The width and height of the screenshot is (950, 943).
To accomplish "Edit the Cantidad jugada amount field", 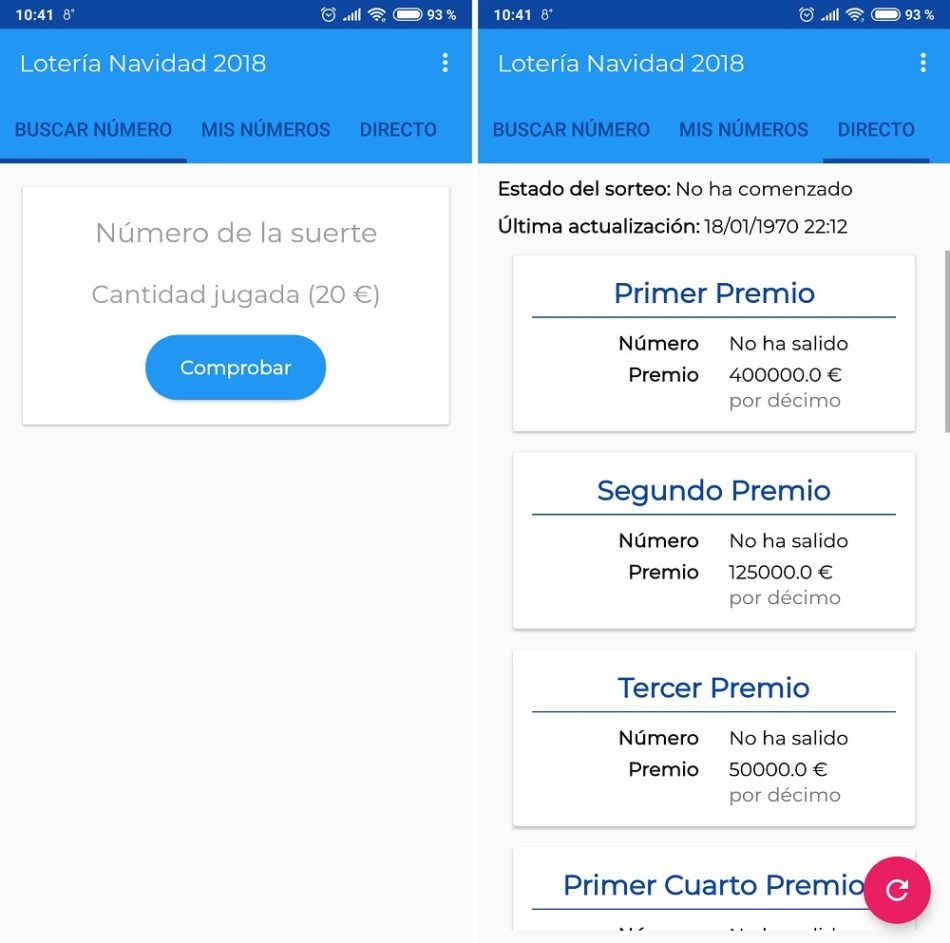I will pyautogui.click(x=236, y=295).
